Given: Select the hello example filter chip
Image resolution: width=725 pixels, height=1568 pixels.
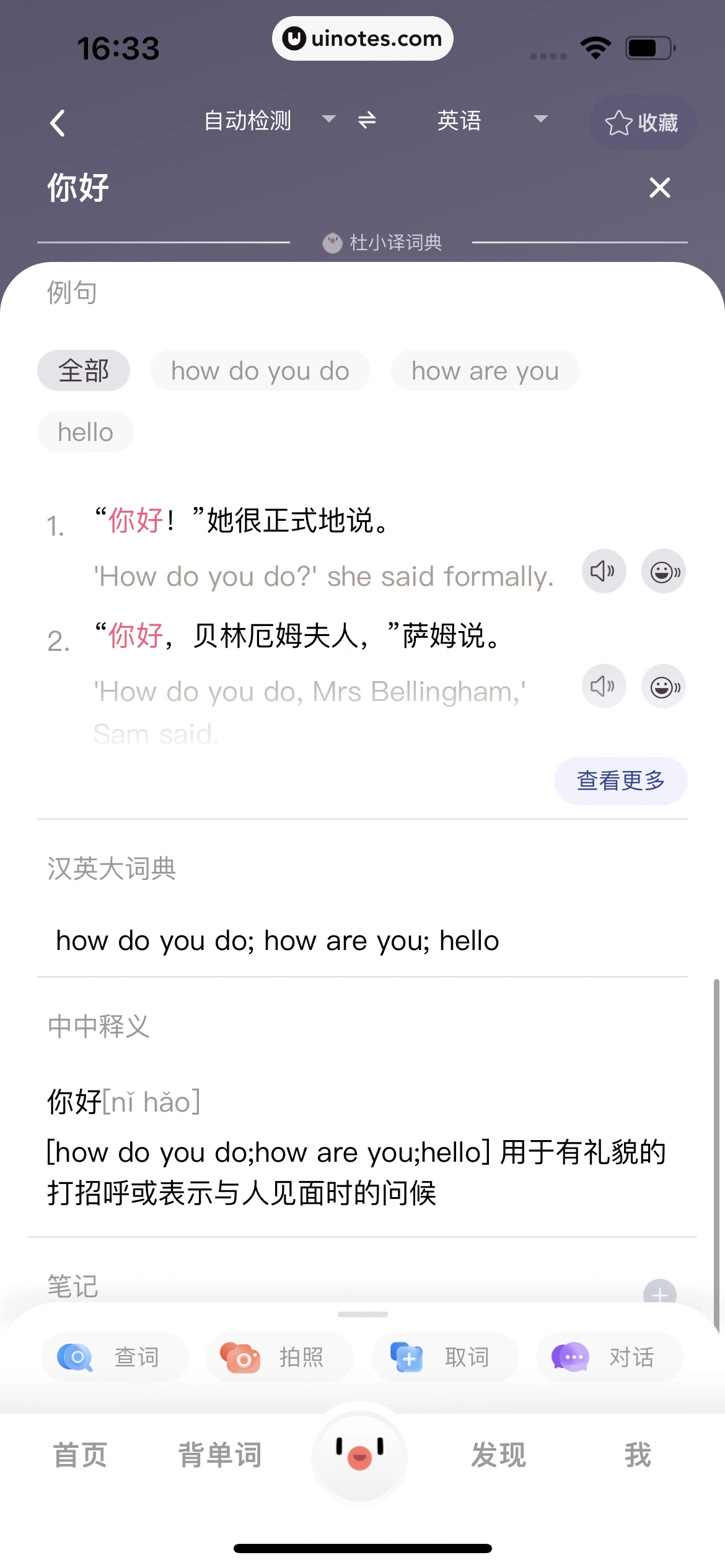Looking at the screenshot, I should click(x=86, y=432).
